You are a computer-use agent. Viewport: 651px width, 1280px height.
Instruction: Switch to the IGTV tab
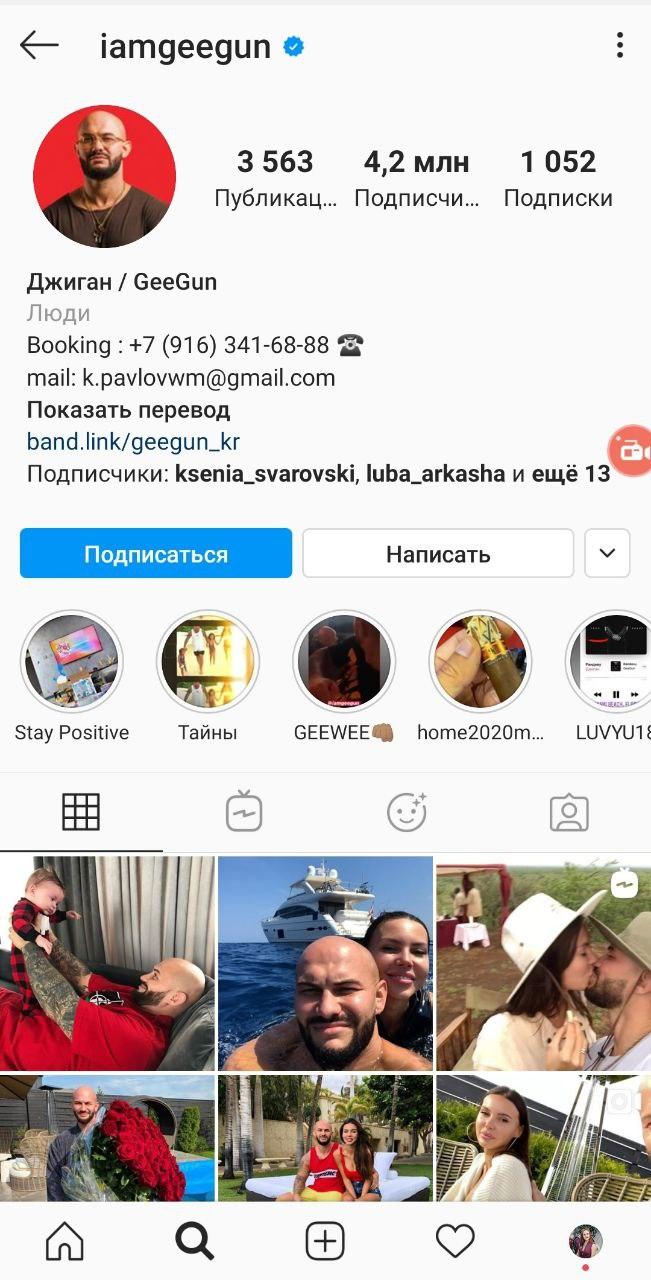[244, 812]
